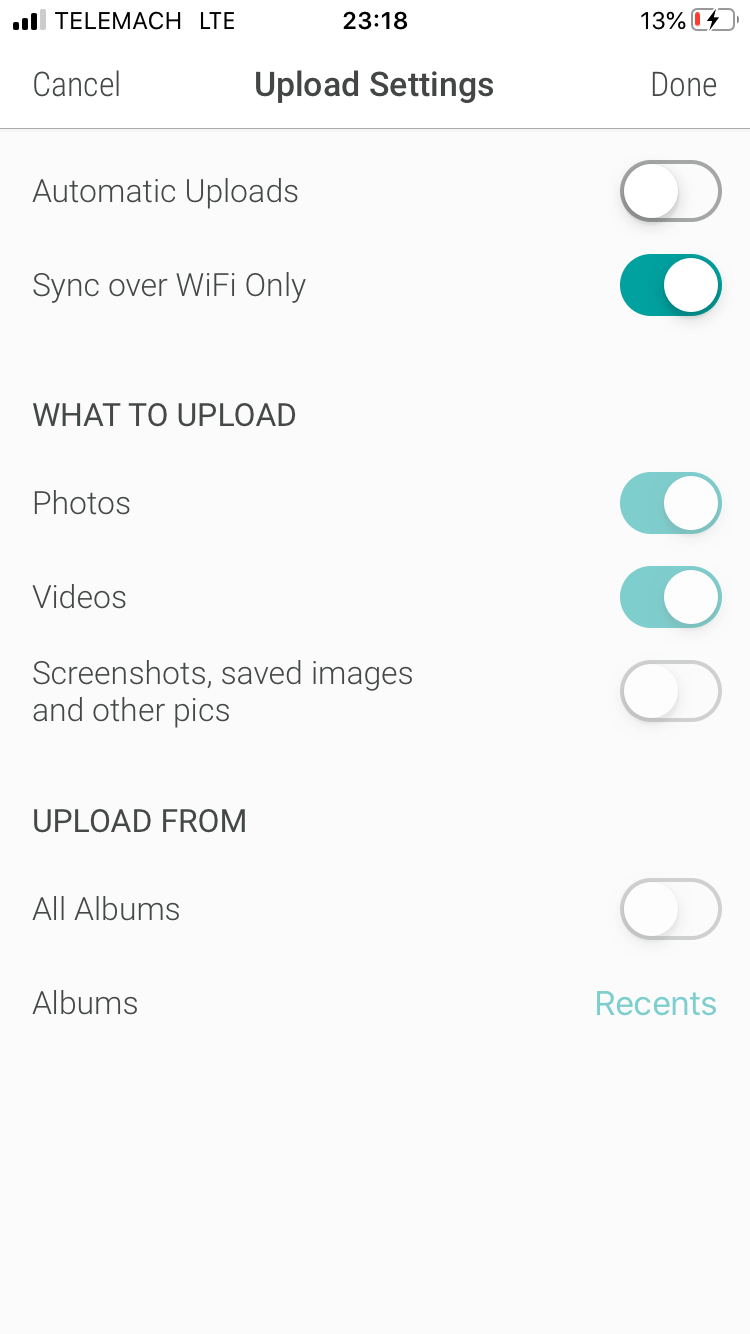The width and height of the screenshot is (750, 1334).
Task: Tap the LTE network indicator
Action: click(217, 20)
